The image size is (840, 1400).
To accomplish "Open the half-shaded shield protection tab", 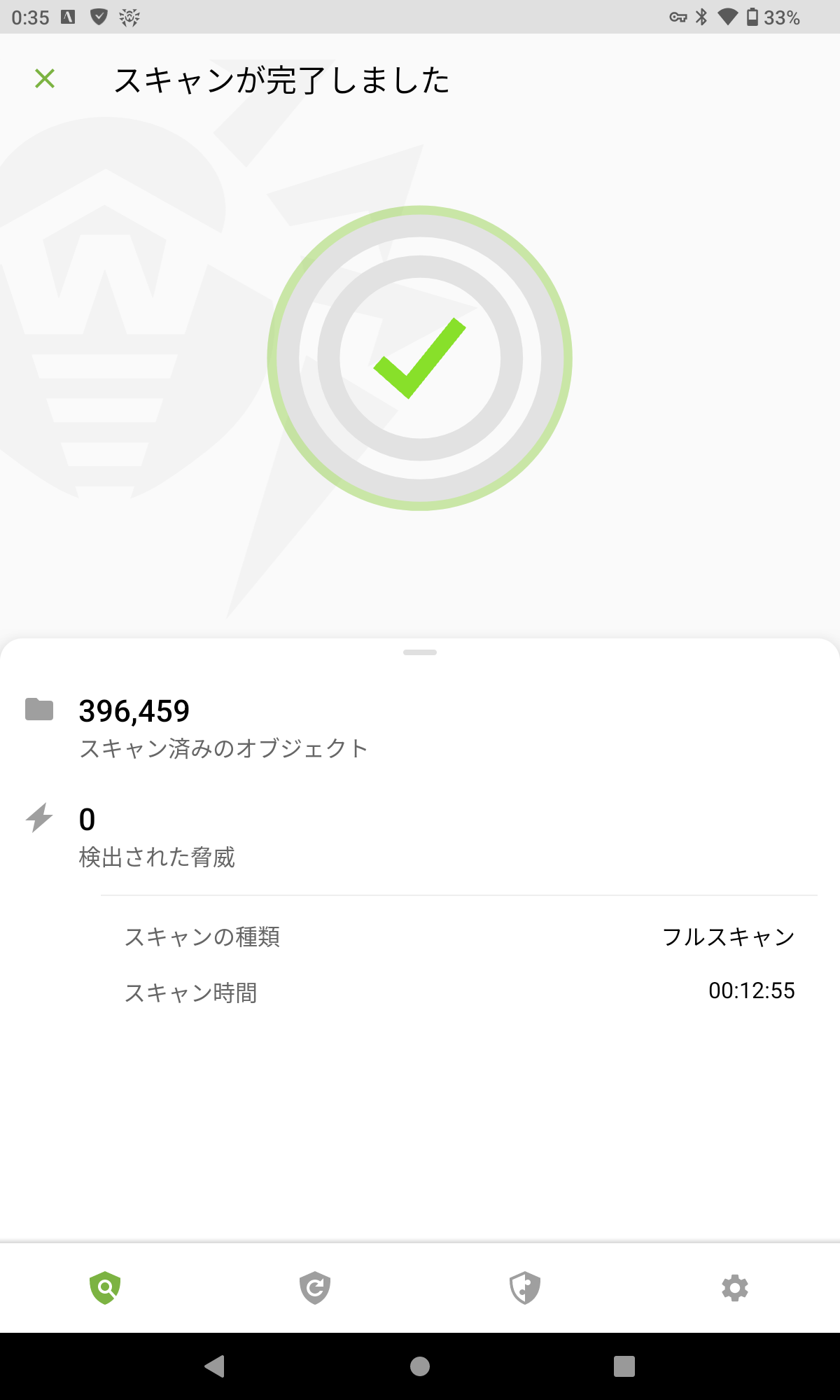I will 525,1288.
